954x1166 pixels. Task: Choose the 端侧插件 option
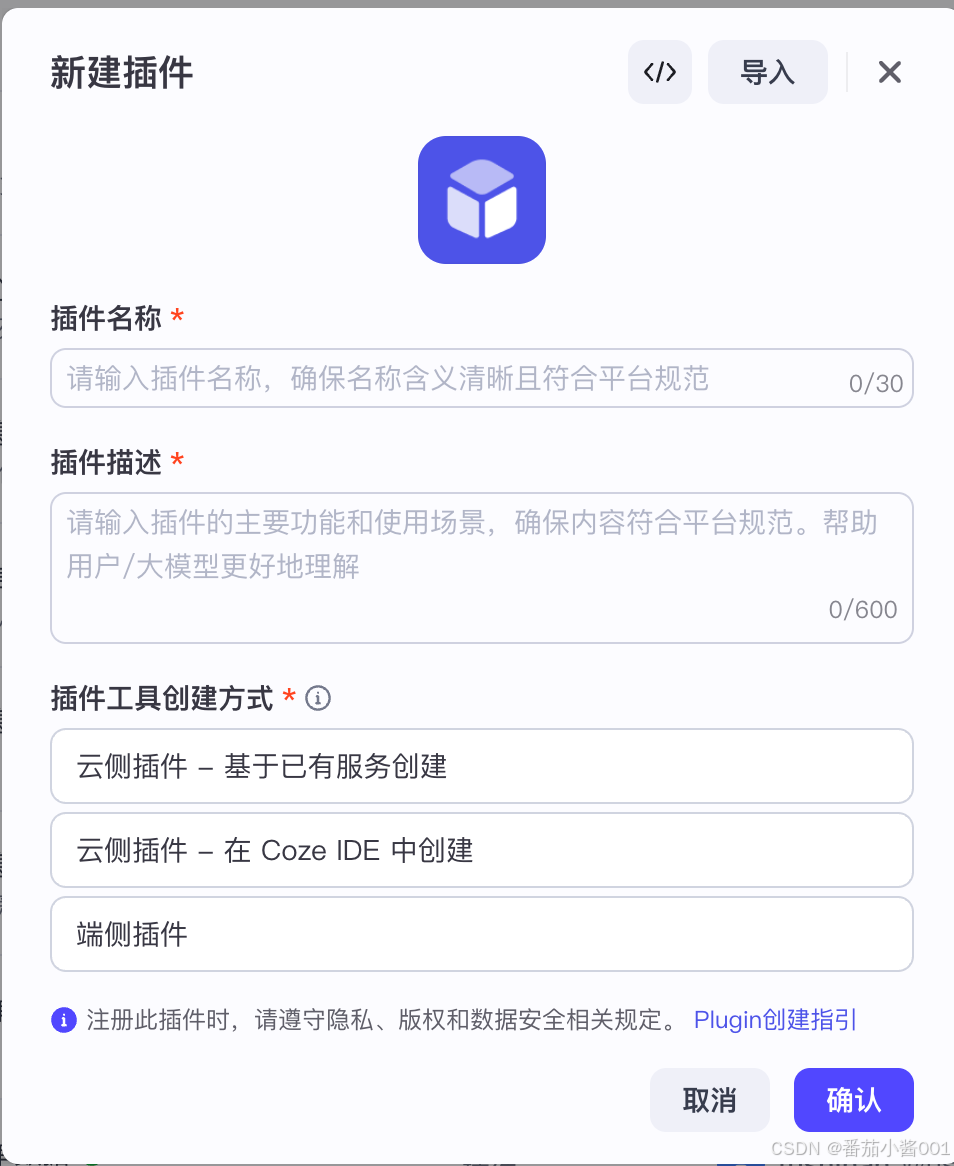(481, 934)
